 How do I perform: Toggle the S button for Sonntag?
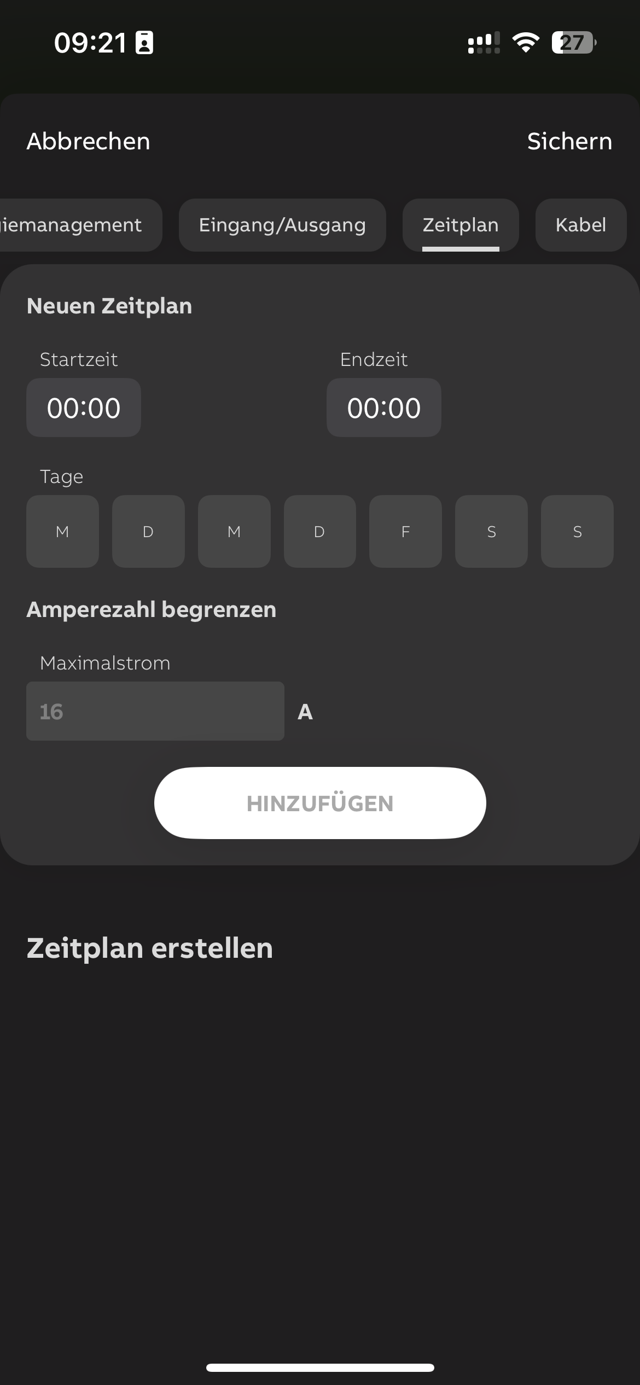(x=577, y=532)
